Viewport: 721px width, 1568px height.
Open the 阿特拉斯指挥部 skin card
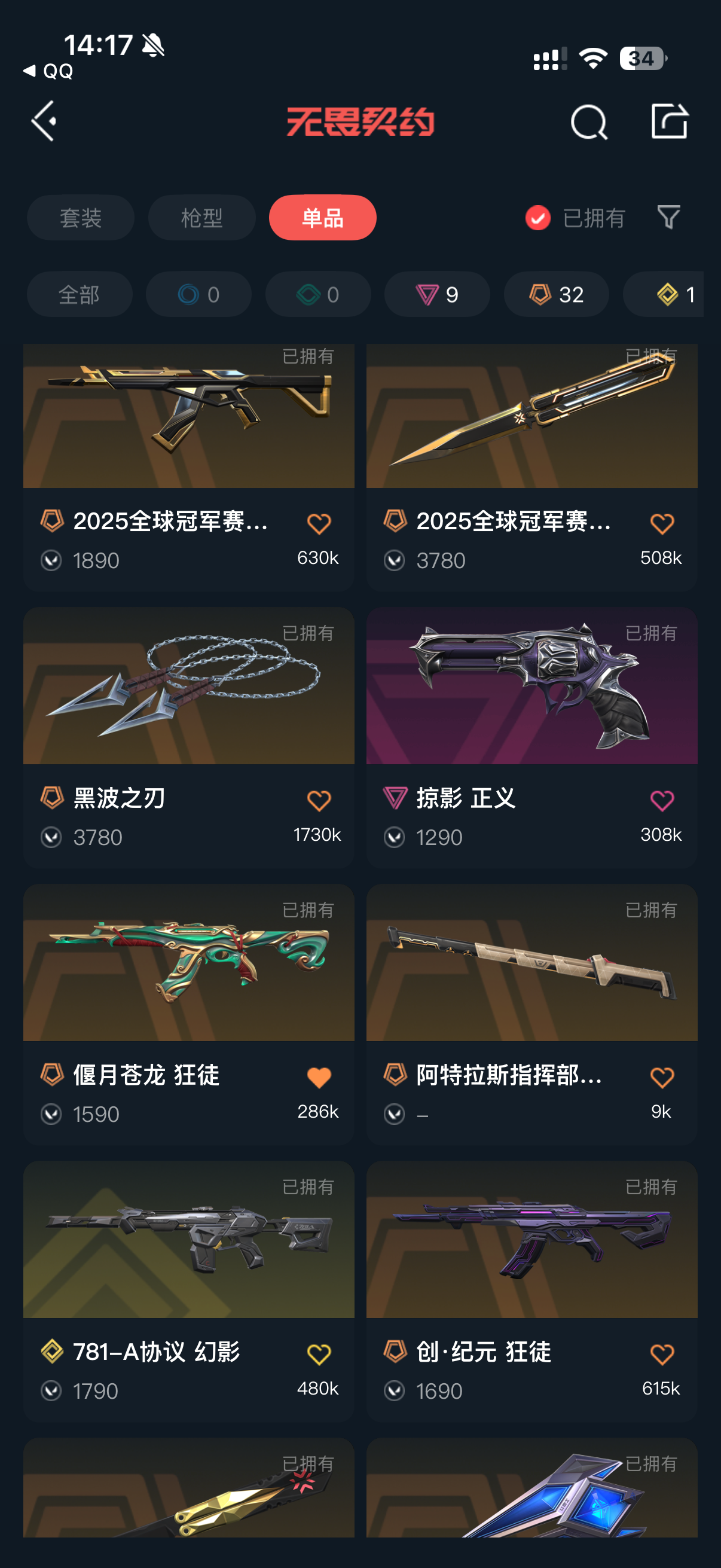coord(531,965)
